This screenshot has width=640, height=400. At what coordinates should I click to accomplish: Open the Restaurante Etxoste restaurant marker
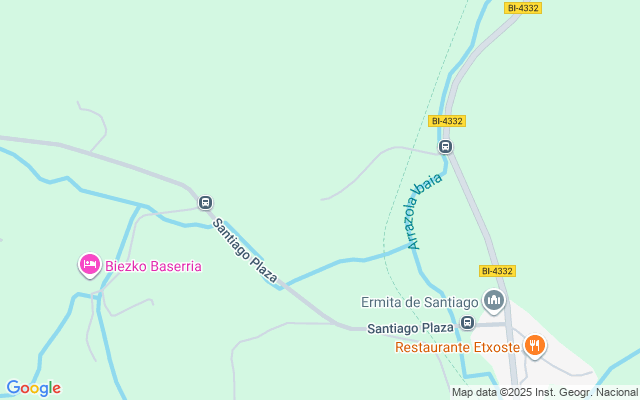coord(535,346)
